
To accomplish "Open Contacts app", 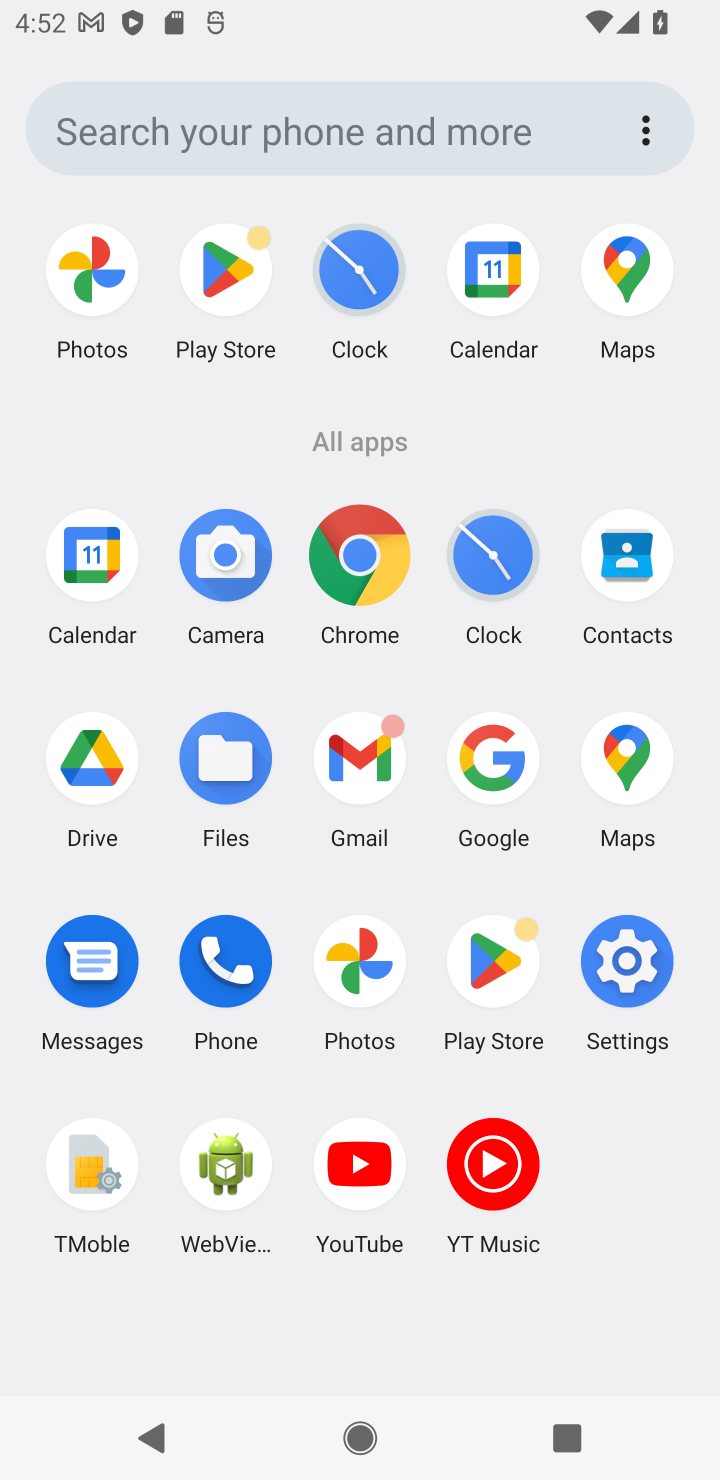I will (x=627, y=577).
